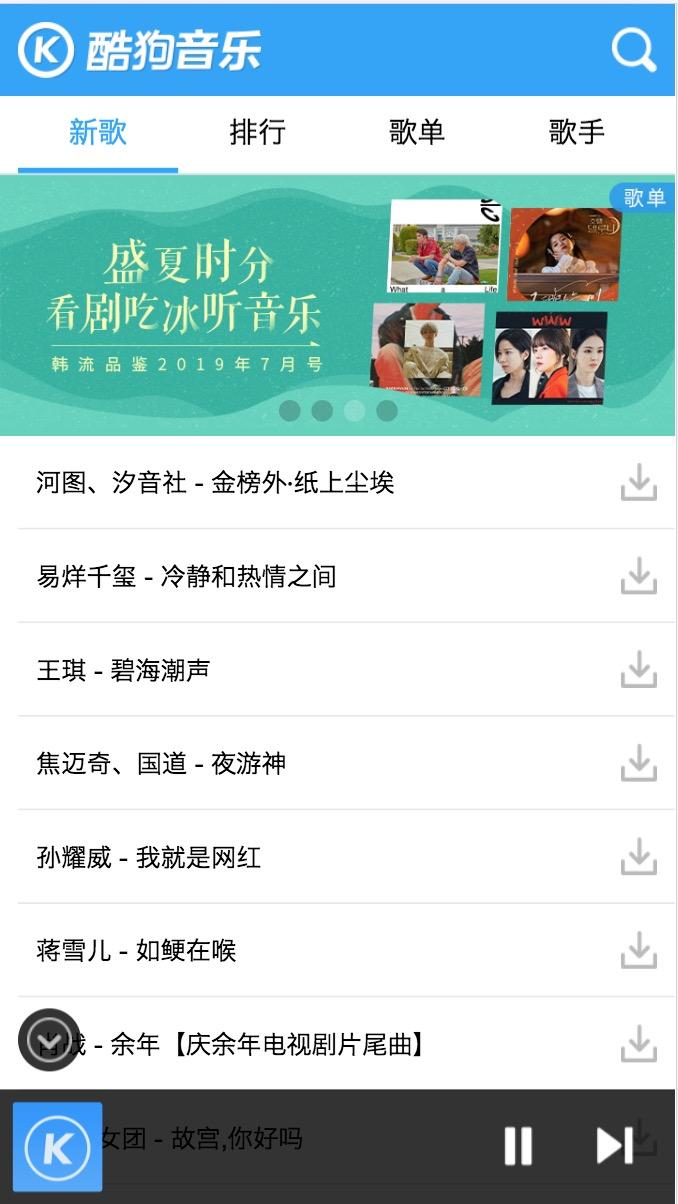Play 焦迈奇、国道 - 夜游神
Screen dimensions: 678x1204
point(161,764)
